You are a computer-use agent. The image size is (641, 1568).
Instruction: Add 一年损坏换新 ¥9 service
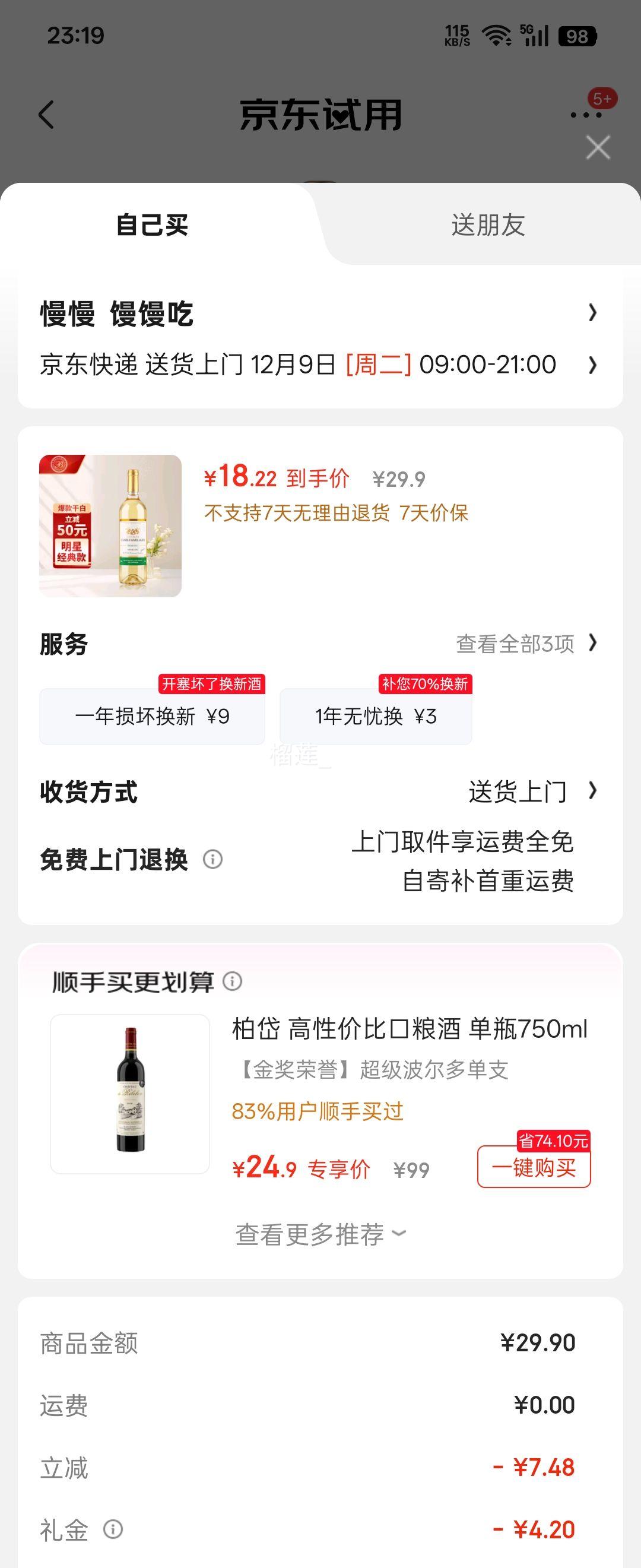tap(152, 716)
